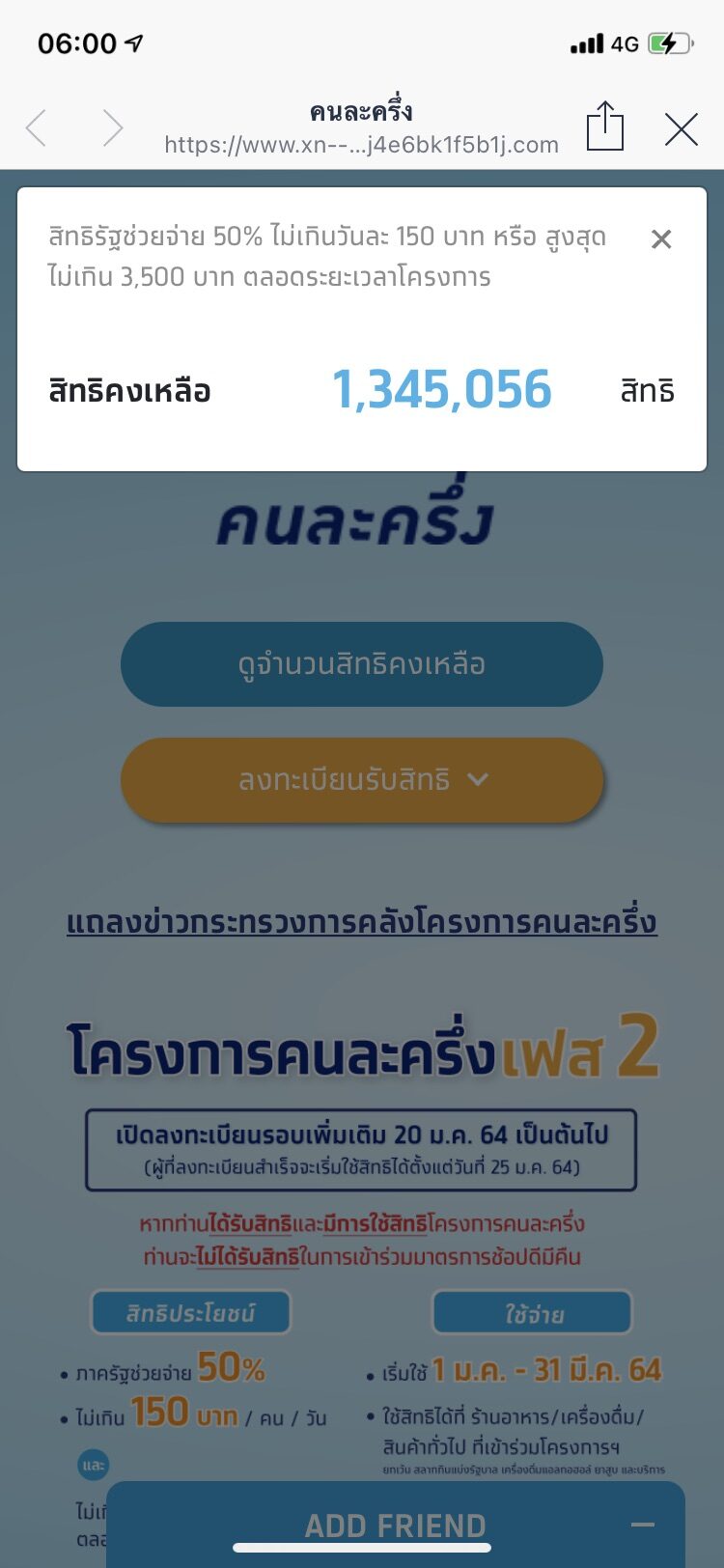Close the in-app browser
724x1568 pixels.
(x=682, y=128)
